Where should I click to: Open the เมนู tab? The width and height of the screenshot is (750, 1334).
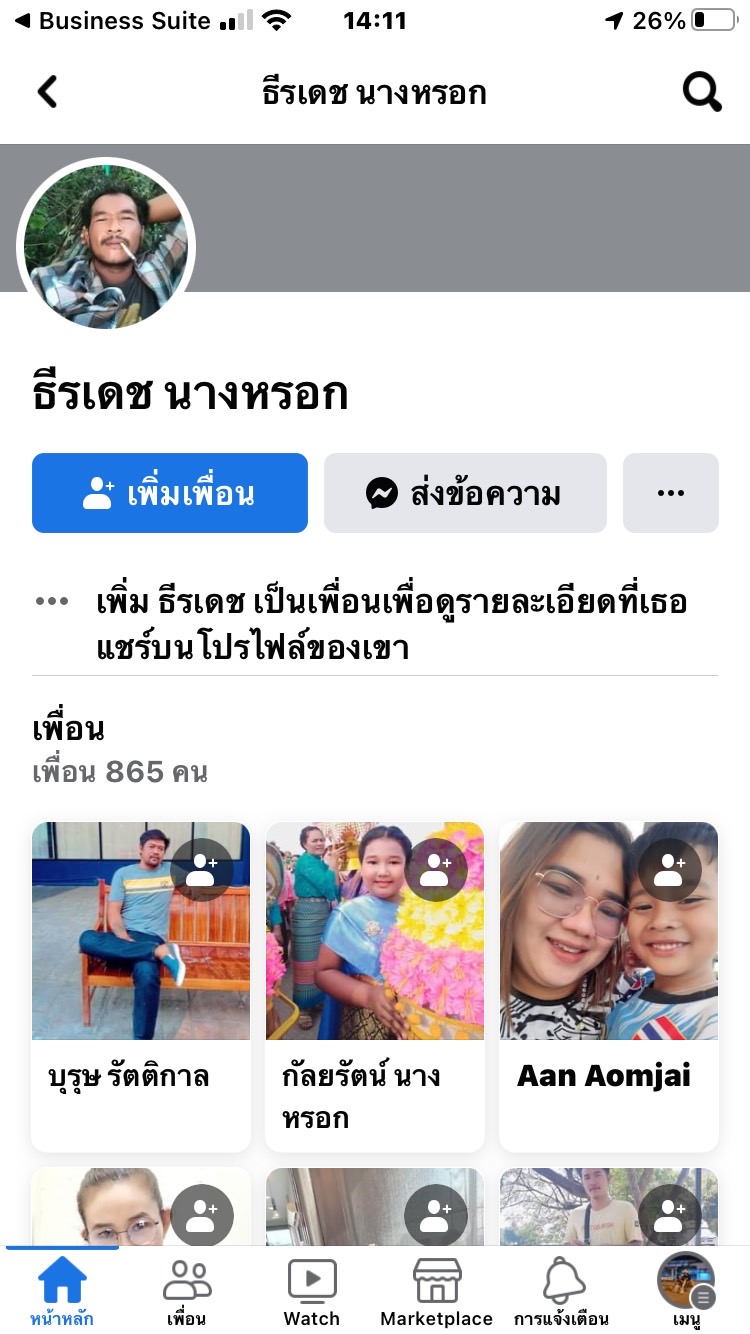[686, 1290]
